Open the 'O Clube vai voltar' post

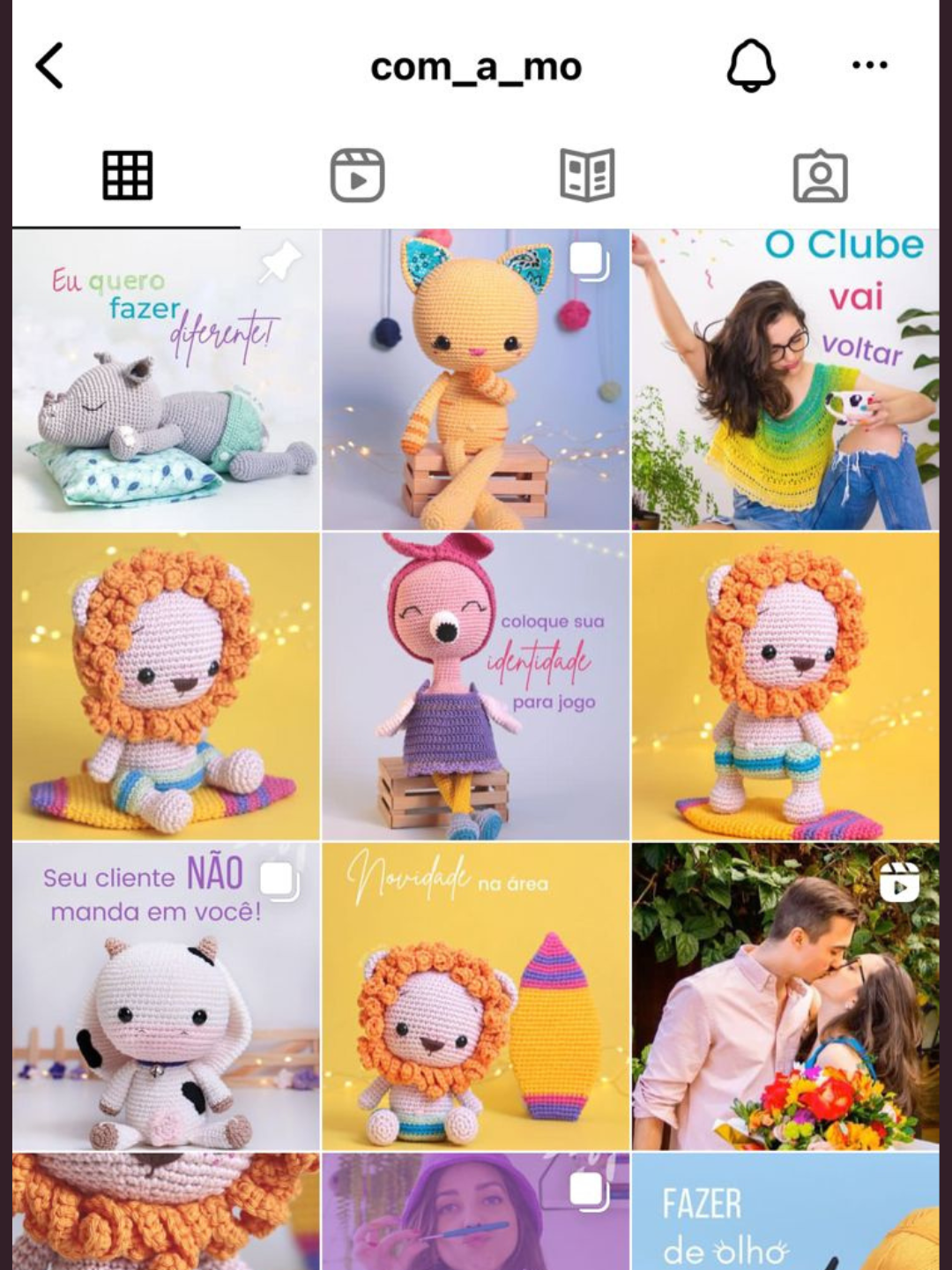coord(785,380)
